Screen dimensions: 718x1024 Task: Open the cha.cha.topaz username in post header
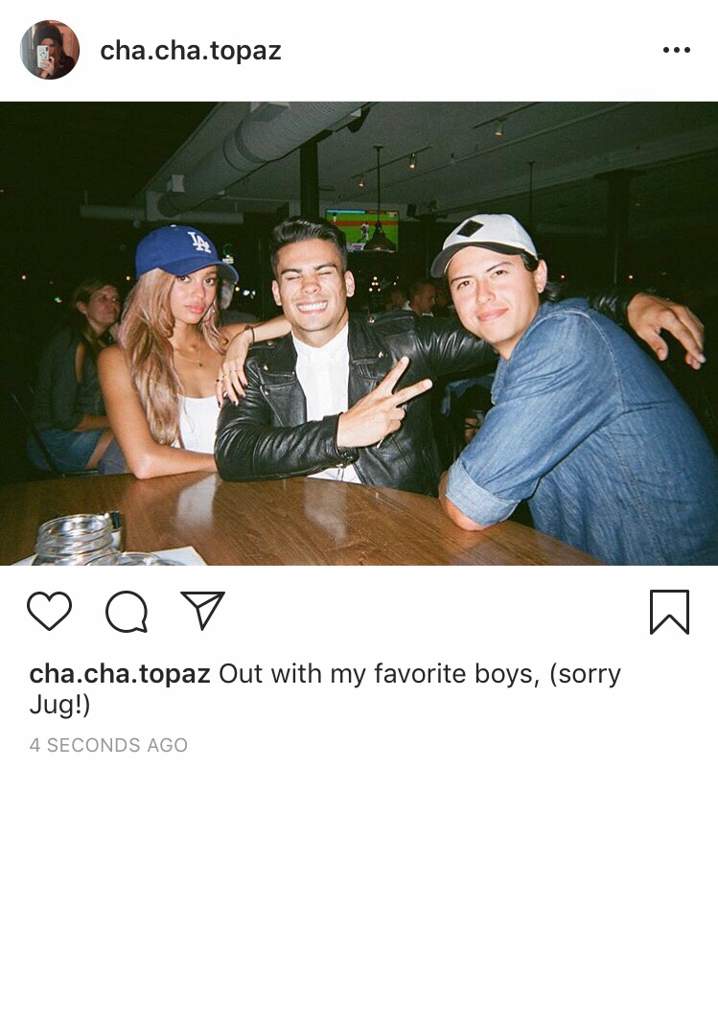pos(190,51)
